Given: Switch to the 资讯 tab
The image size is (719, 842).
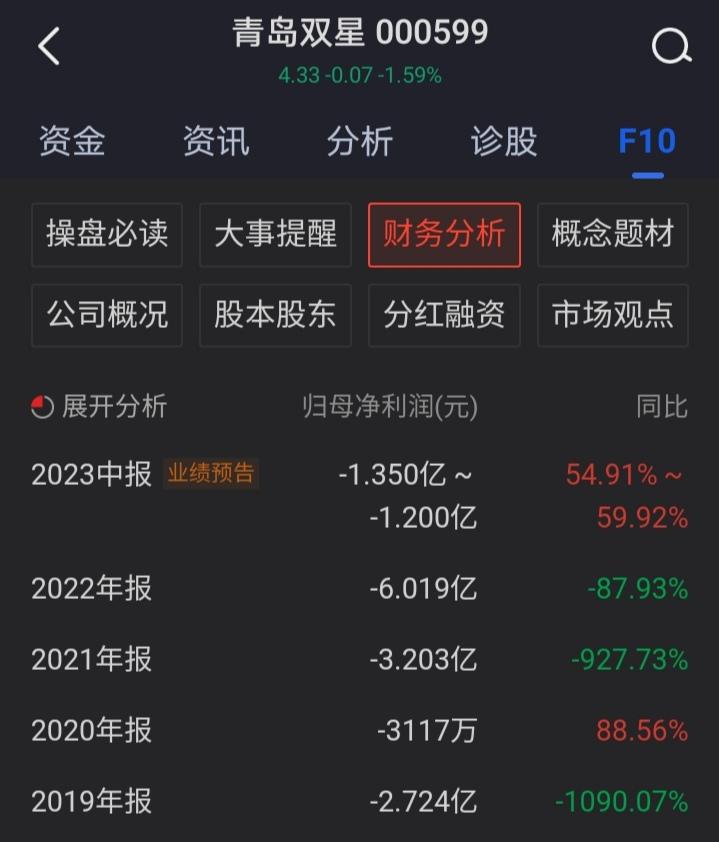Looking at the screenshot, I should [216, 141].
